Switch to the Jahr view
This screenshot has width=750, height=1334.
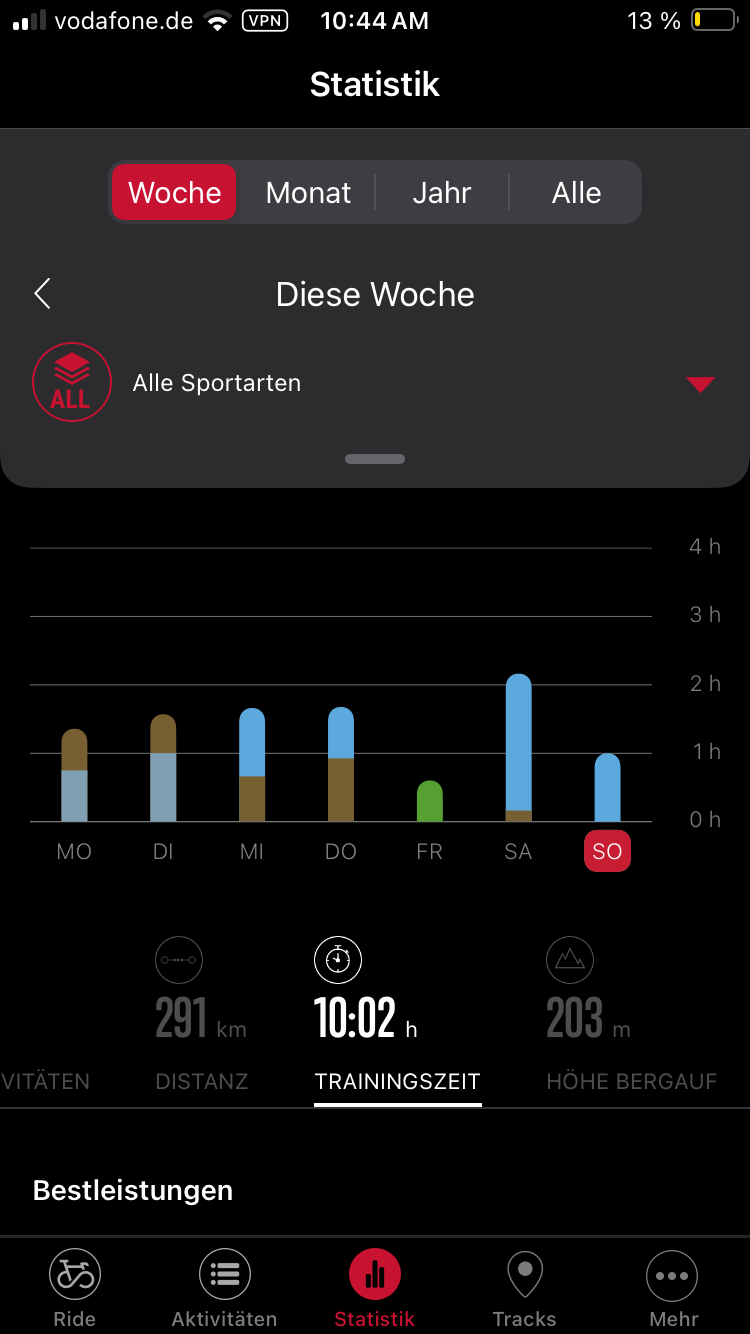[441, 192]
